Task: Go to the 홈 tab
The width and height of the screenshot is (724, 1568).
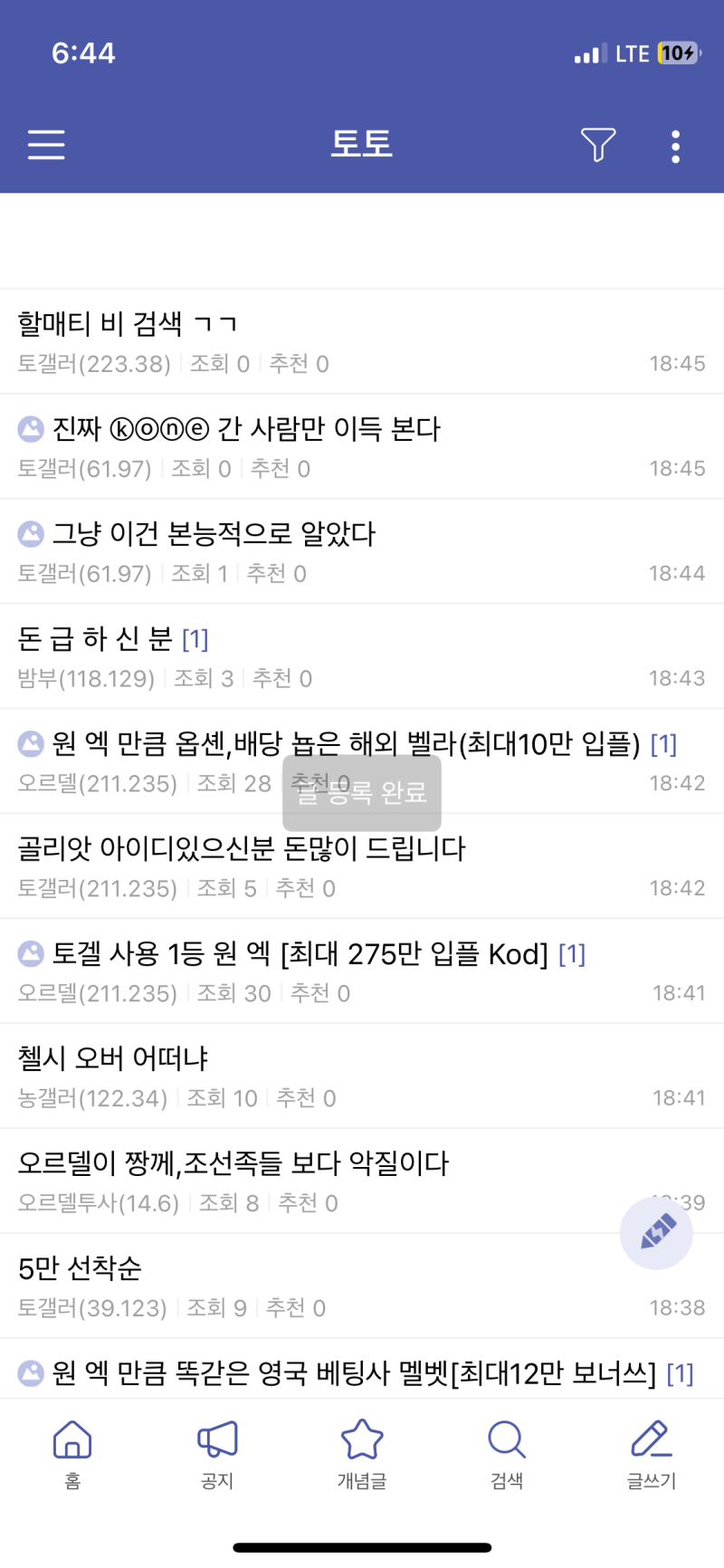Action: [x=72, y=1453]
